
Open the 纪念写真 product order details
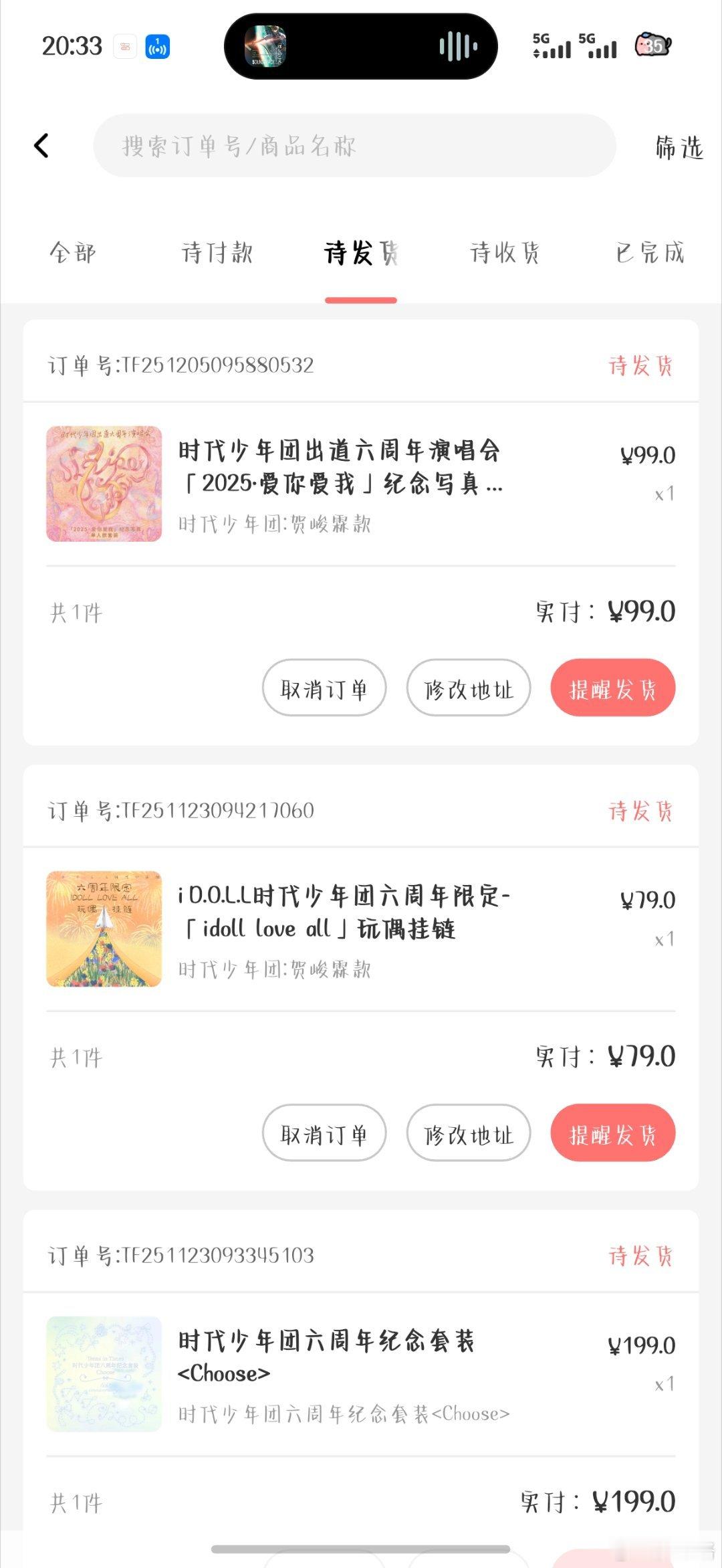point(340,484)
